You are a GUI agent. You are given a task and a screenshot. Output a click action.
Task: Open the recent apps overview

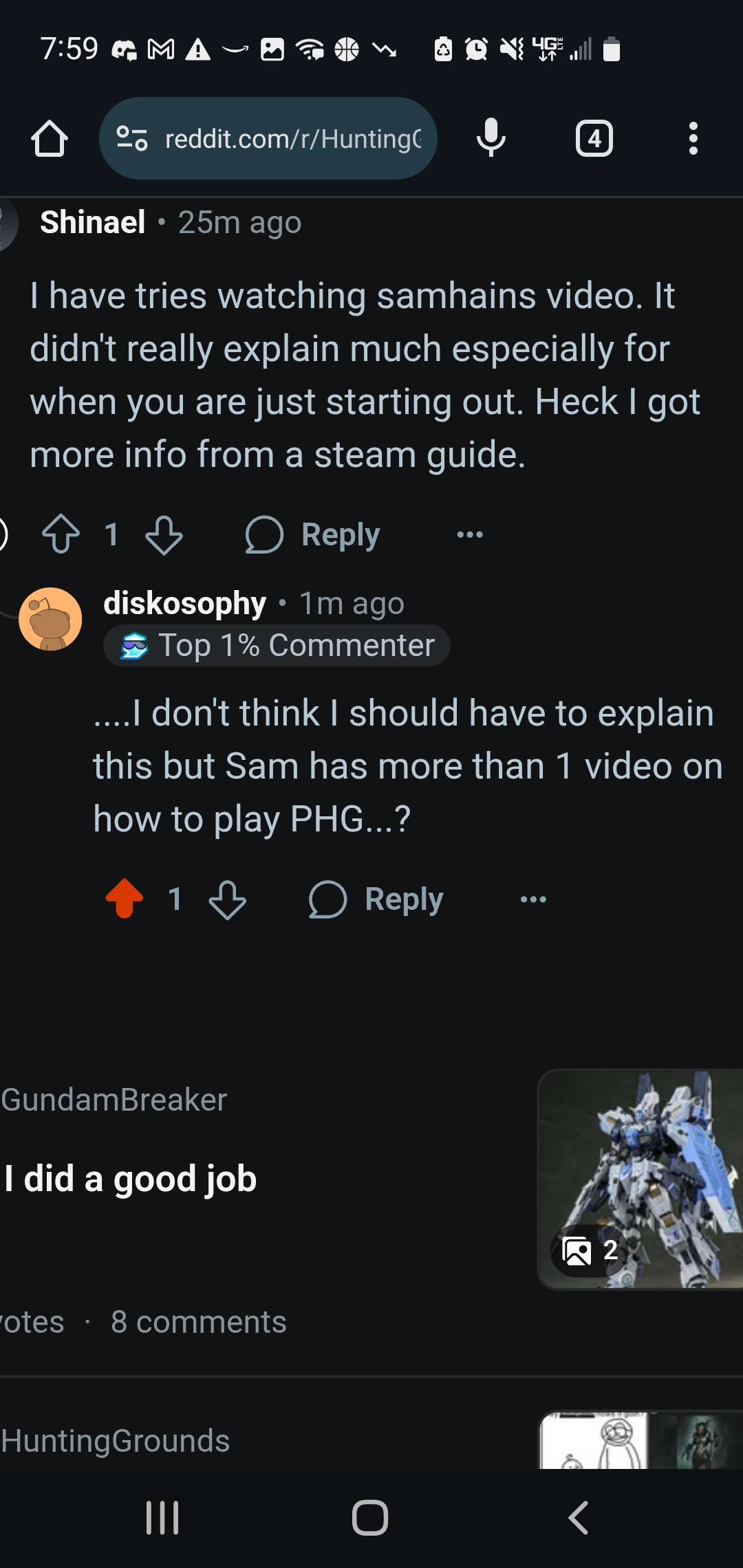pyautogui.click(x=163, y=1518)
